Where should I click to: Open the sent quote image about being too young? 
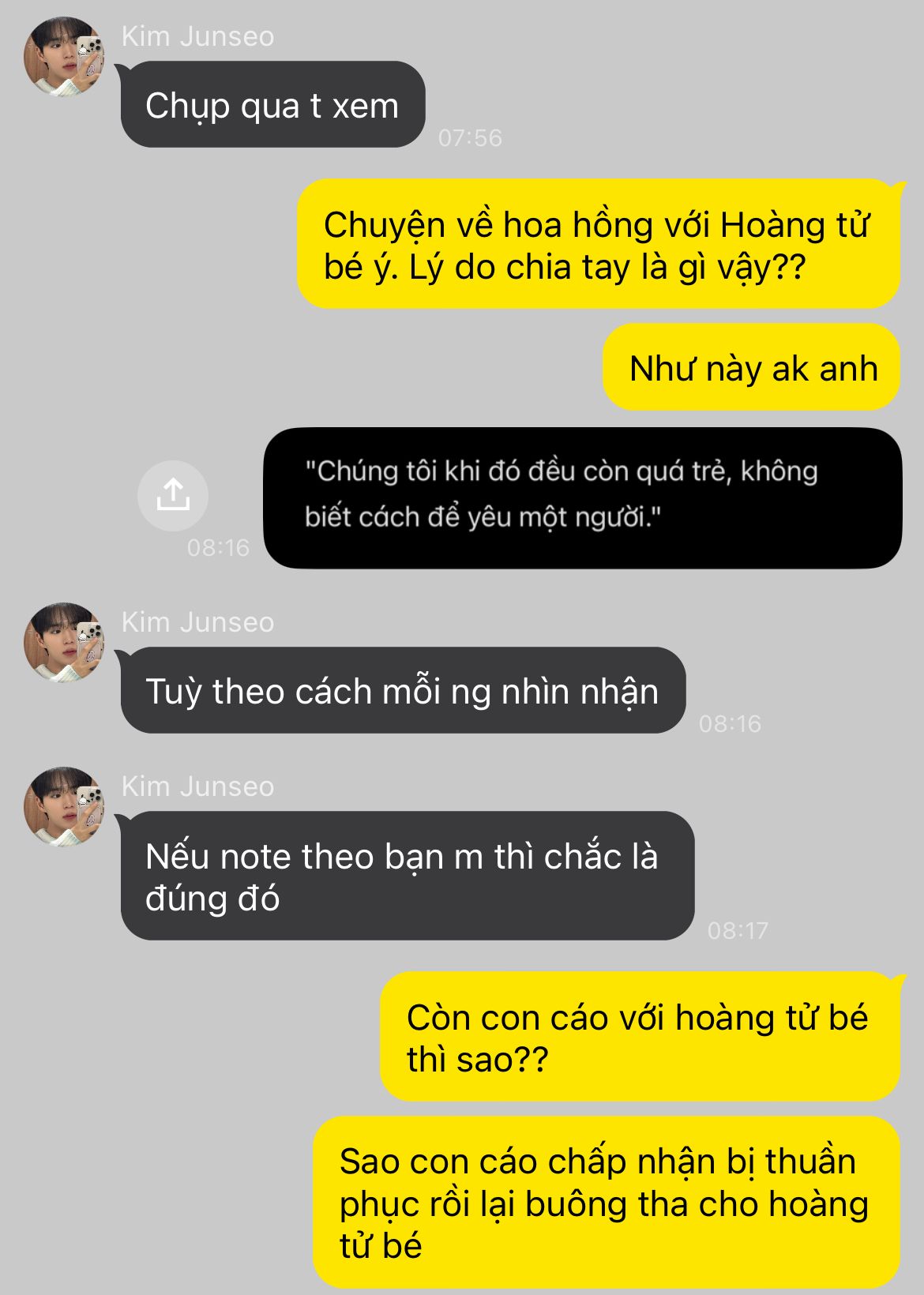tap(582, 498)
